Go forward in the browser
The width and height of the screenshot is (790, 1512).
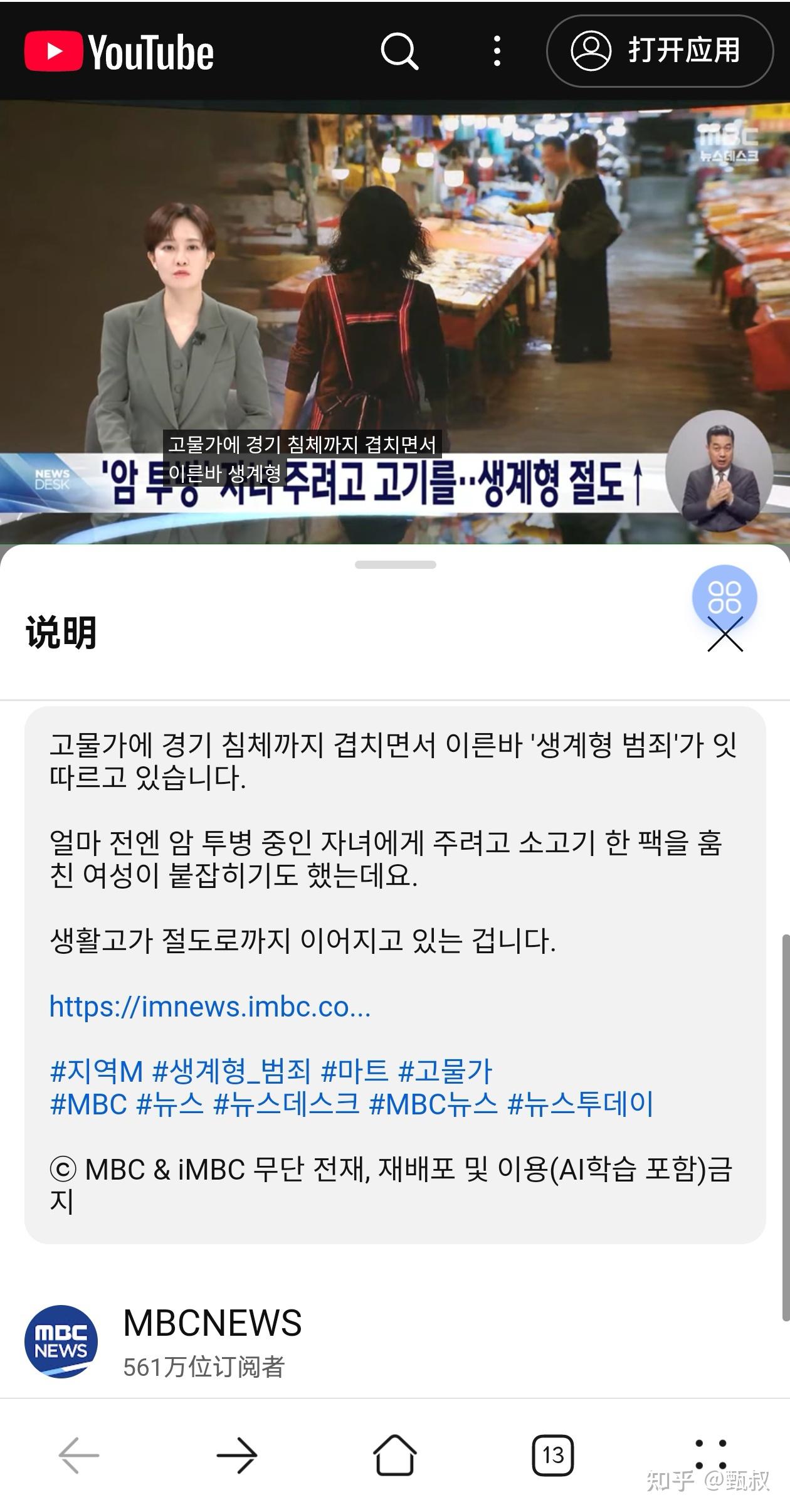pos(237,1455)
